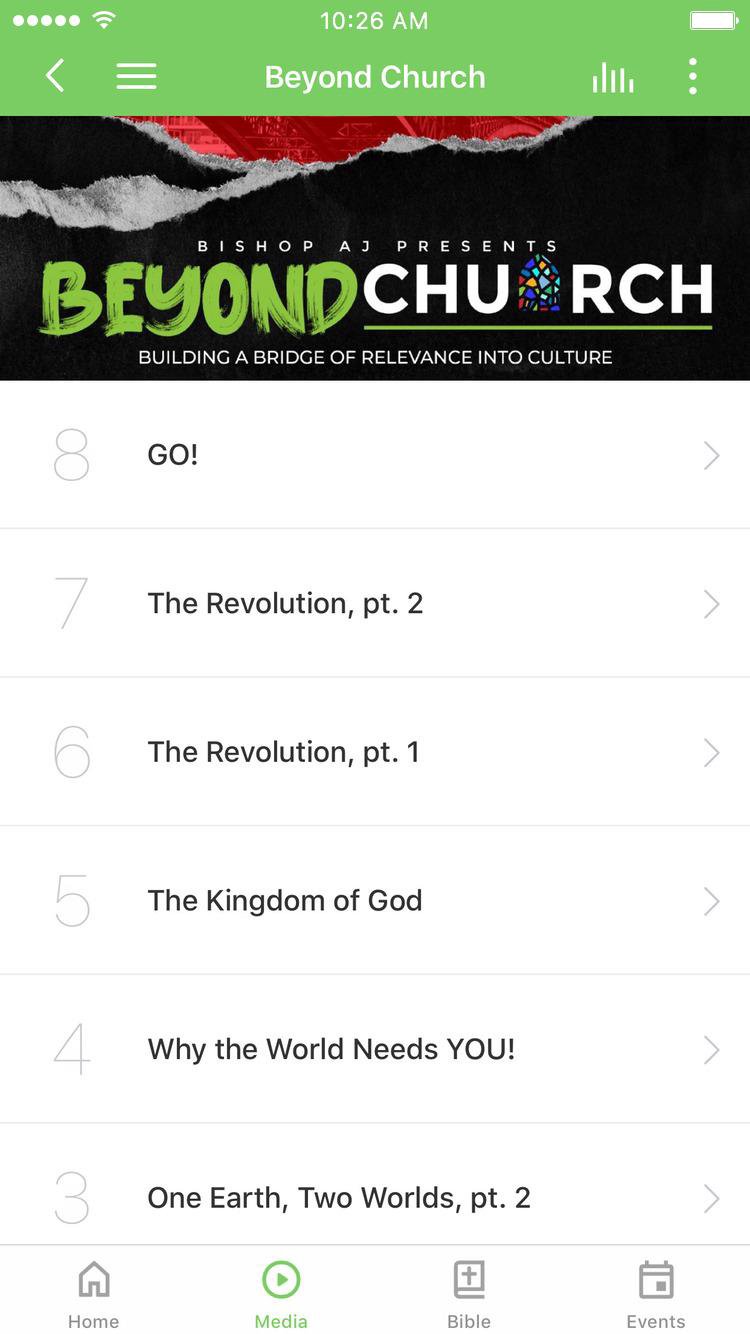Open The Revolution, pt. 1
This screenshot has height=1334, width=750.
375,752
